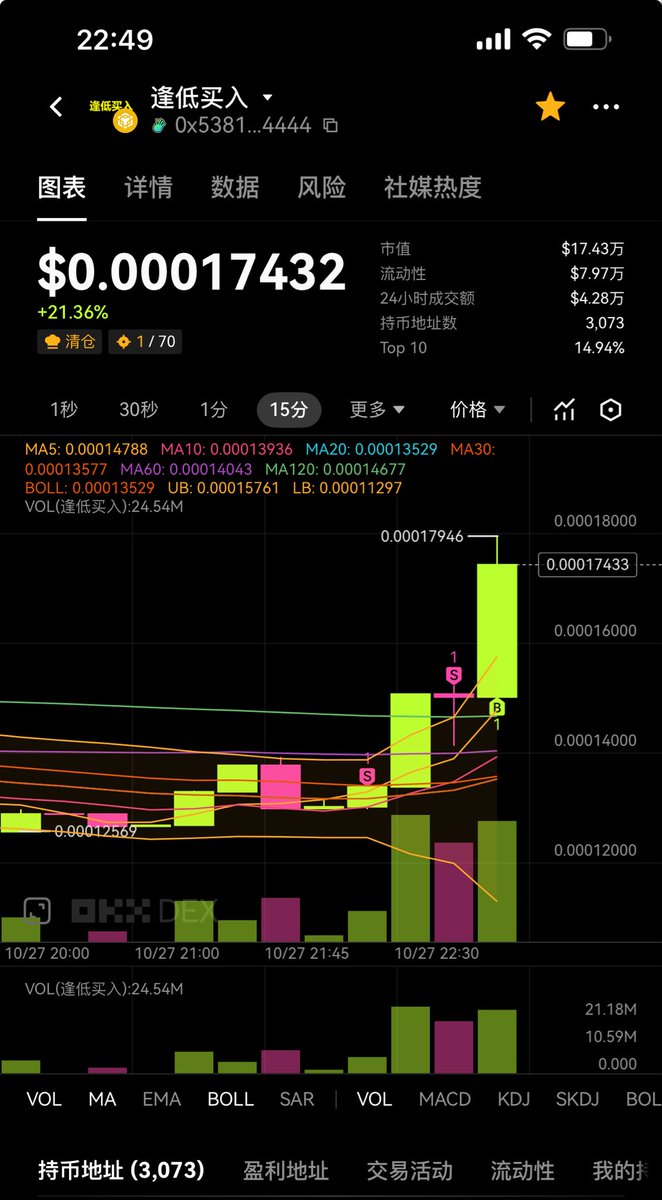662x1200 pixels.
Task: Copy the contract address 0x5381...4444
Action: [x=330, y=126]
